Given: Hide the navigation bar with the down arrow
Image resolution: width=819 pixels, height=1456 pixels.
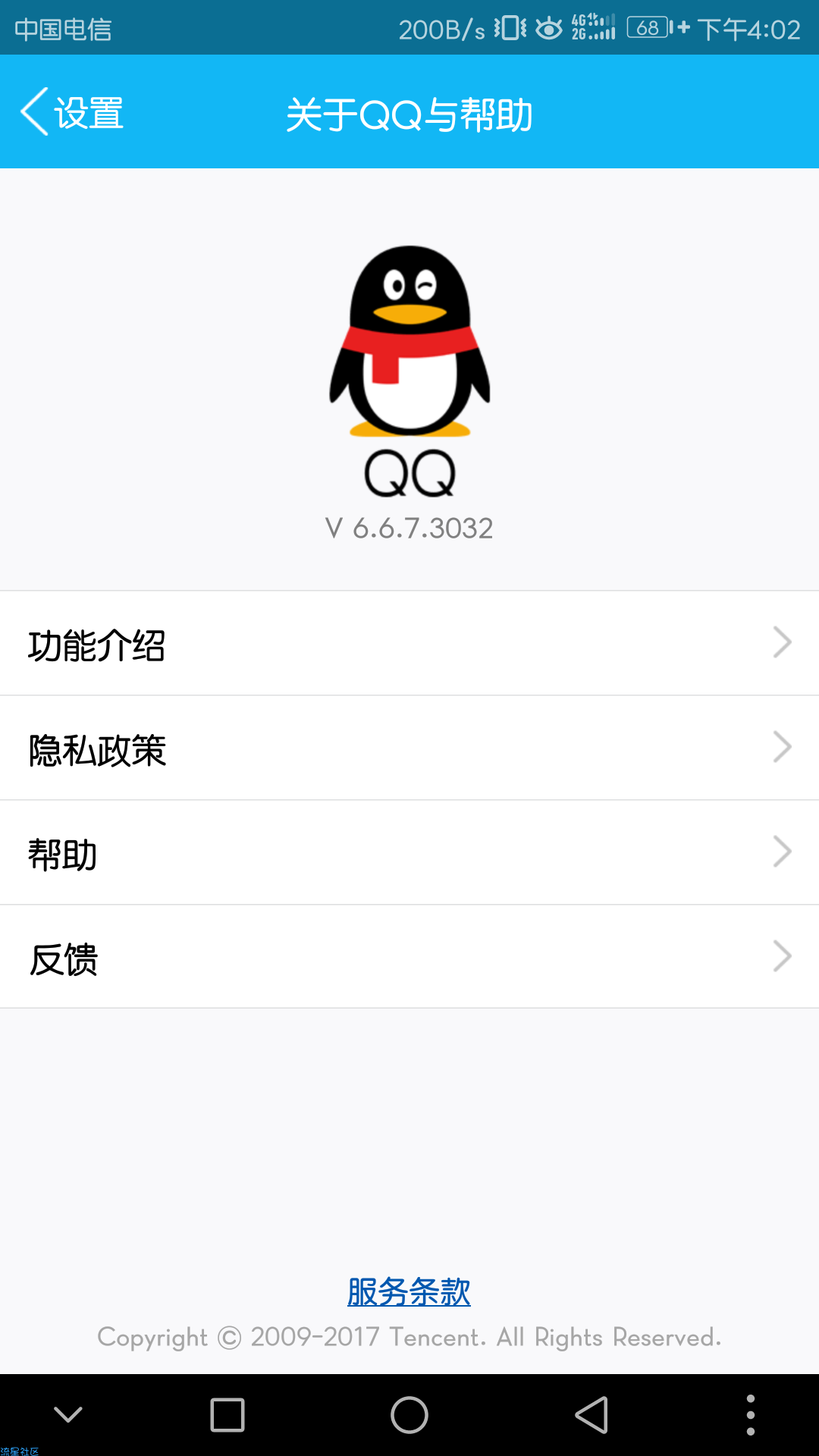Looking at the screenshot, I should pyautogui.click(x=68, y=1414).
